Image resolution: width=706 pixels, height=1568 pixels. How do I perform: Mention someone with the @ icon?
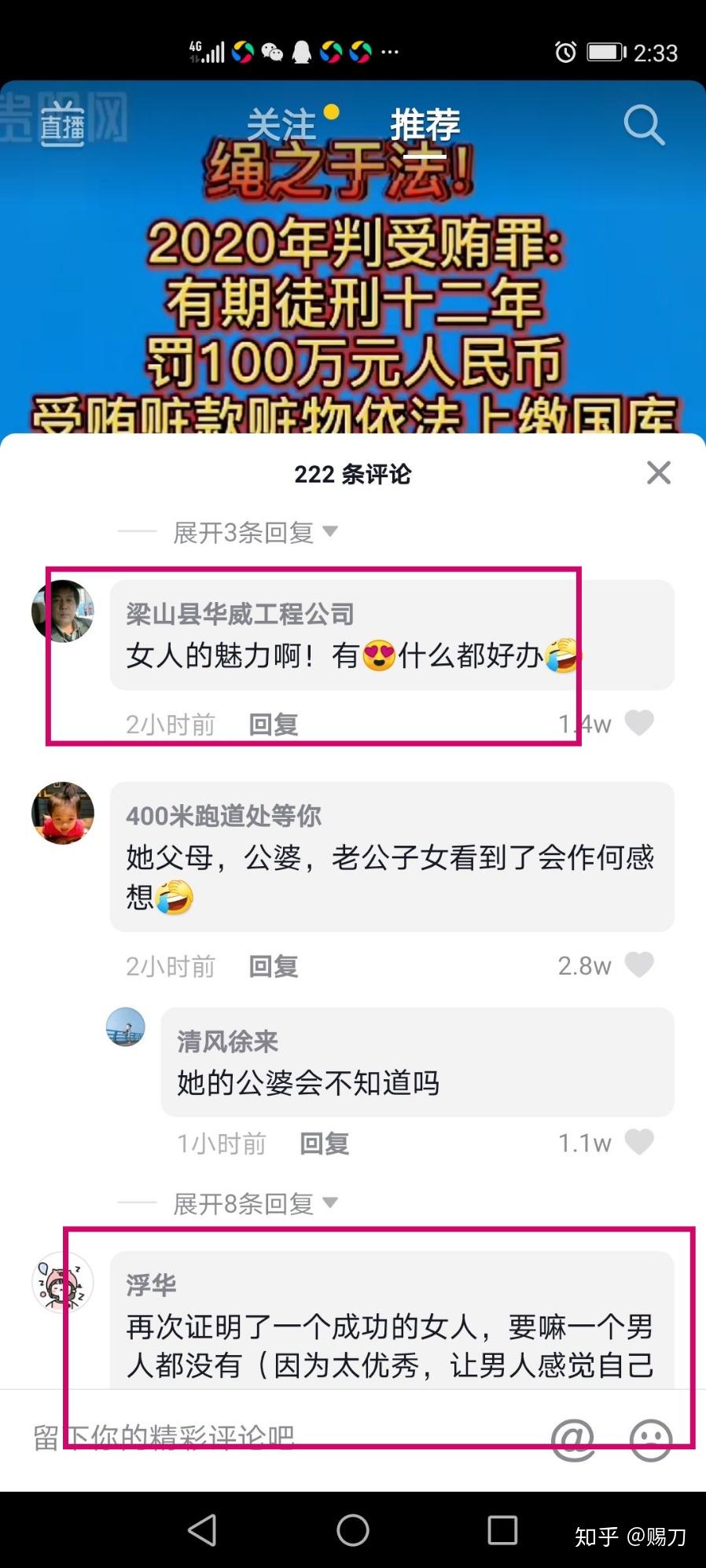click(x=573, y=1440)
